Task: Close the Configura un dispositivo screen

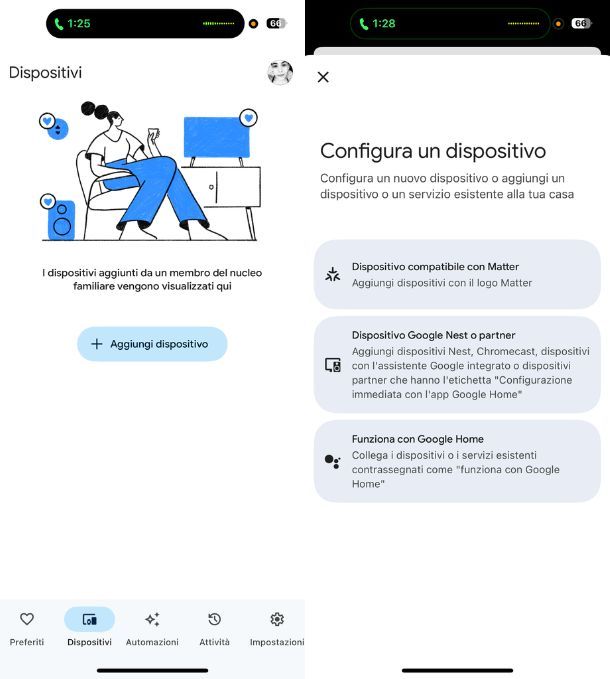Action: pos(323,77)
